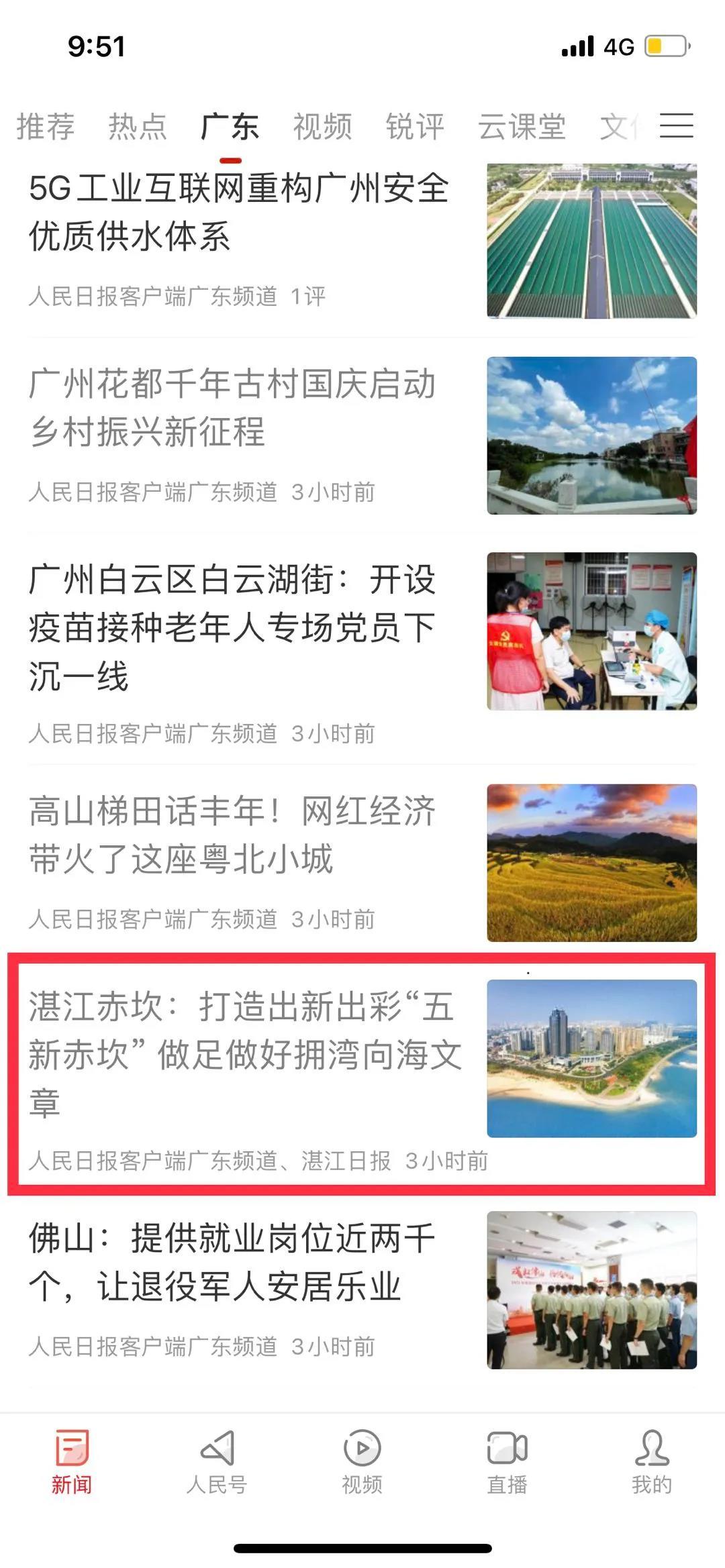The image size is (725, 1568).
Task: Open the 5G工业互联网 water supply article
Action: click(239, 212)
